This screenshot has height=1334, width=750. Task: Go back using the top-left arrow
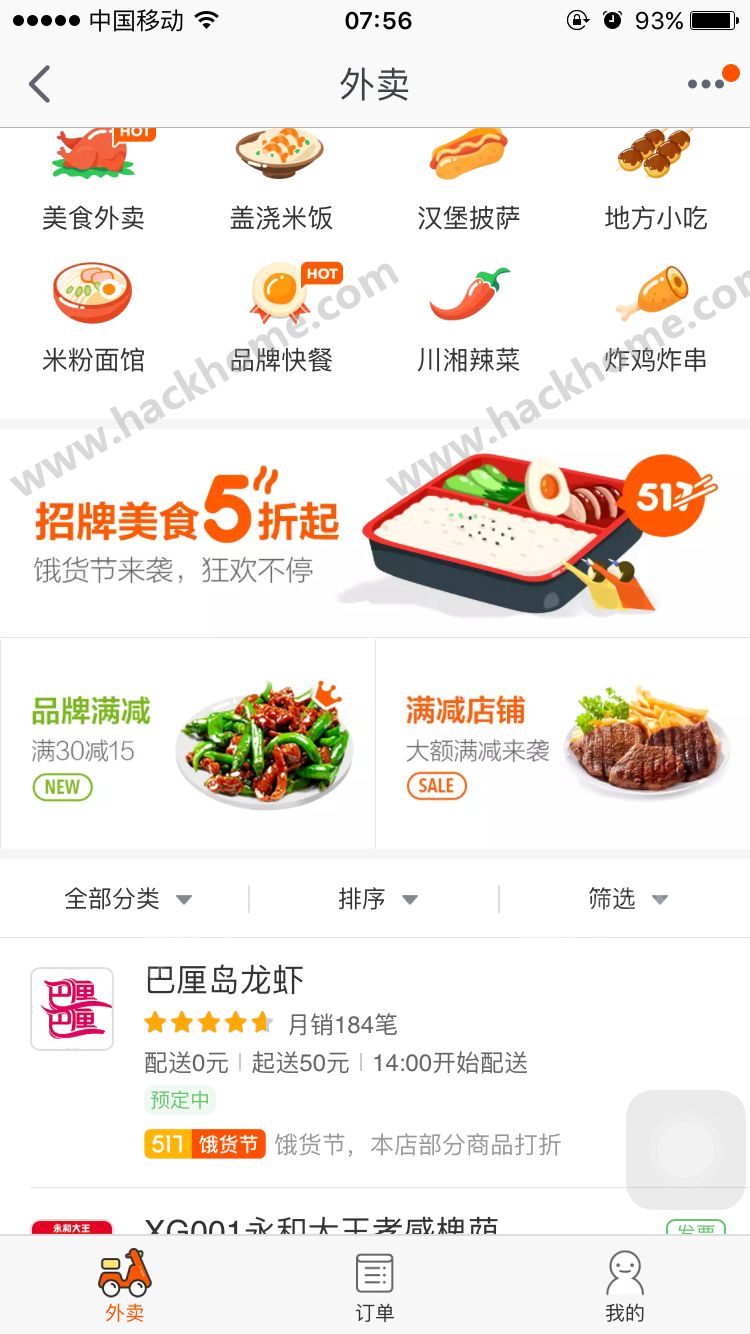pyautogui.click(x=40, y=84)
